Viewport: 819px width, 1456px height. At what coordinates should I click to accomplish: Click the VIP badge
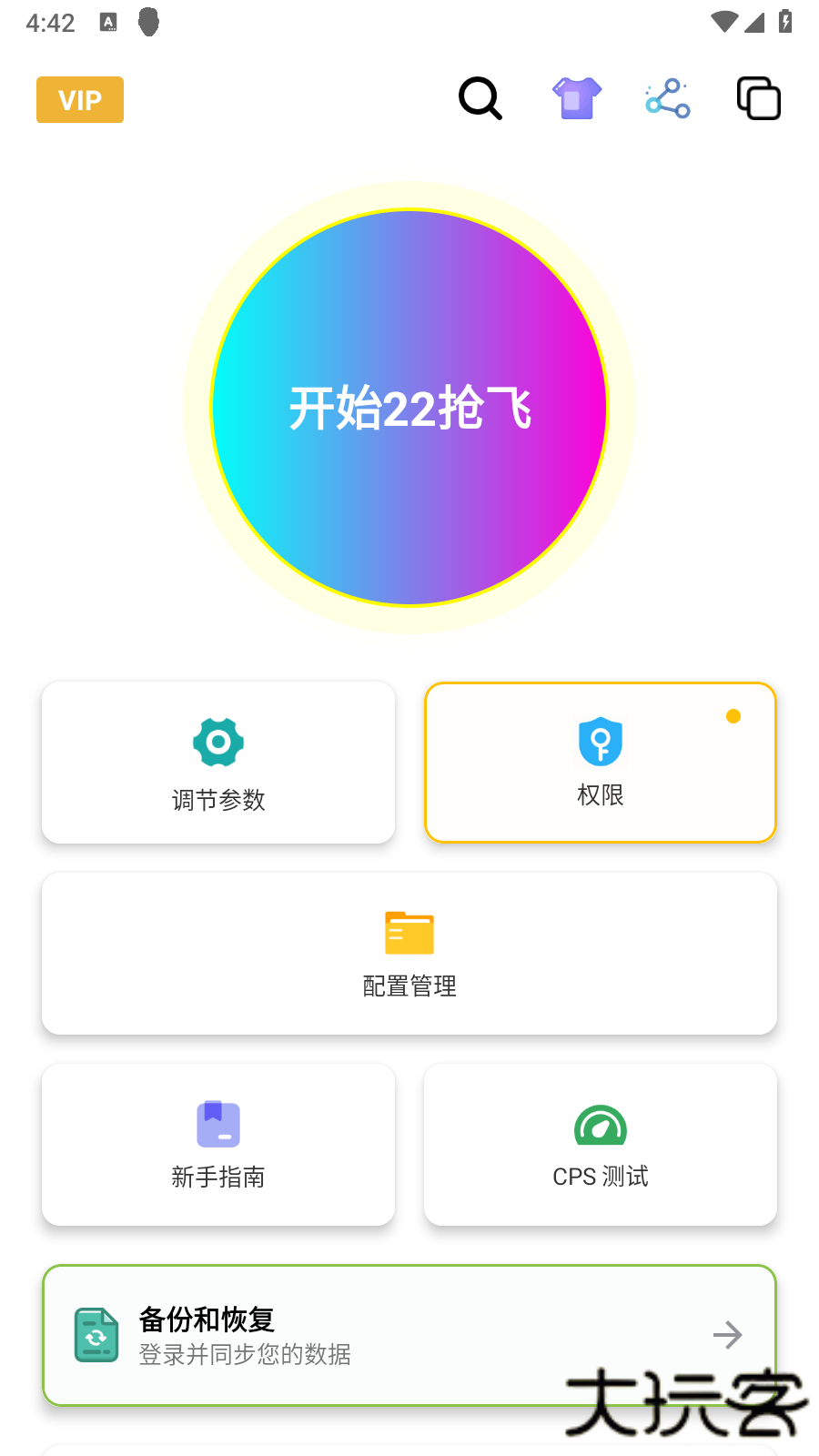point(79,100)
